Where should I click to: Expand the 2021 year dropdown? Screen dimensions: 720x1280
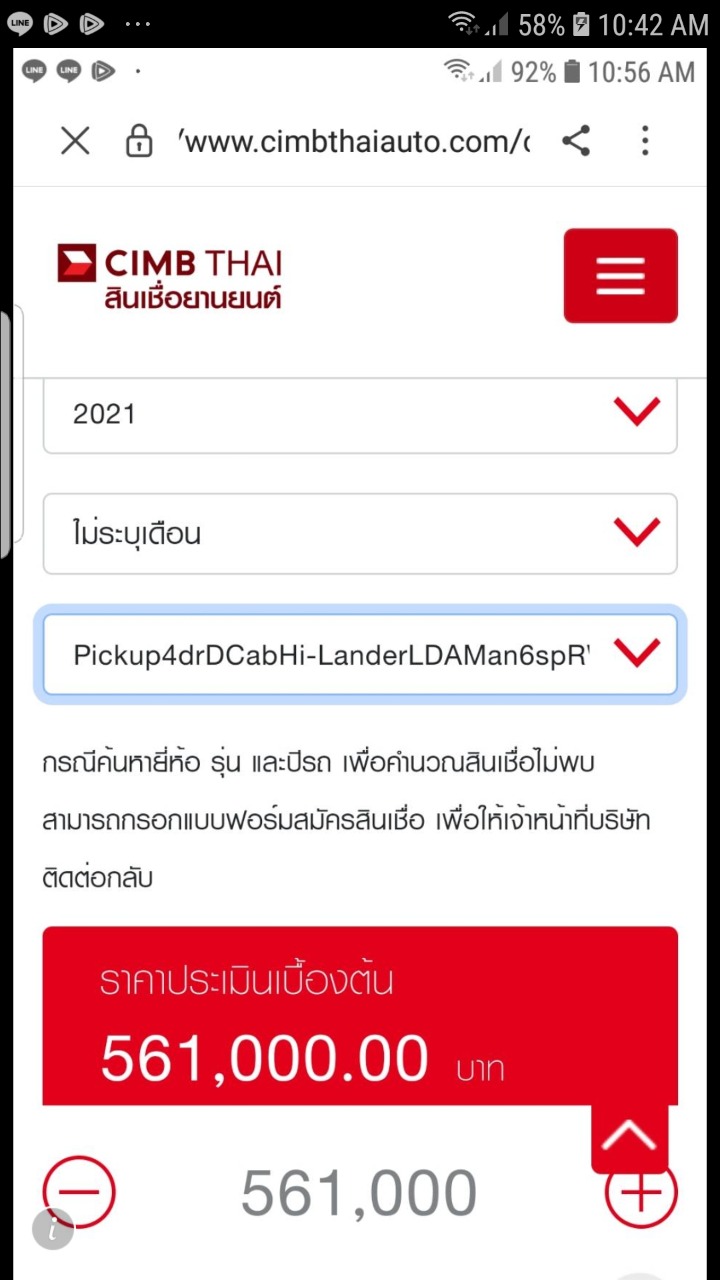(359, 414)
